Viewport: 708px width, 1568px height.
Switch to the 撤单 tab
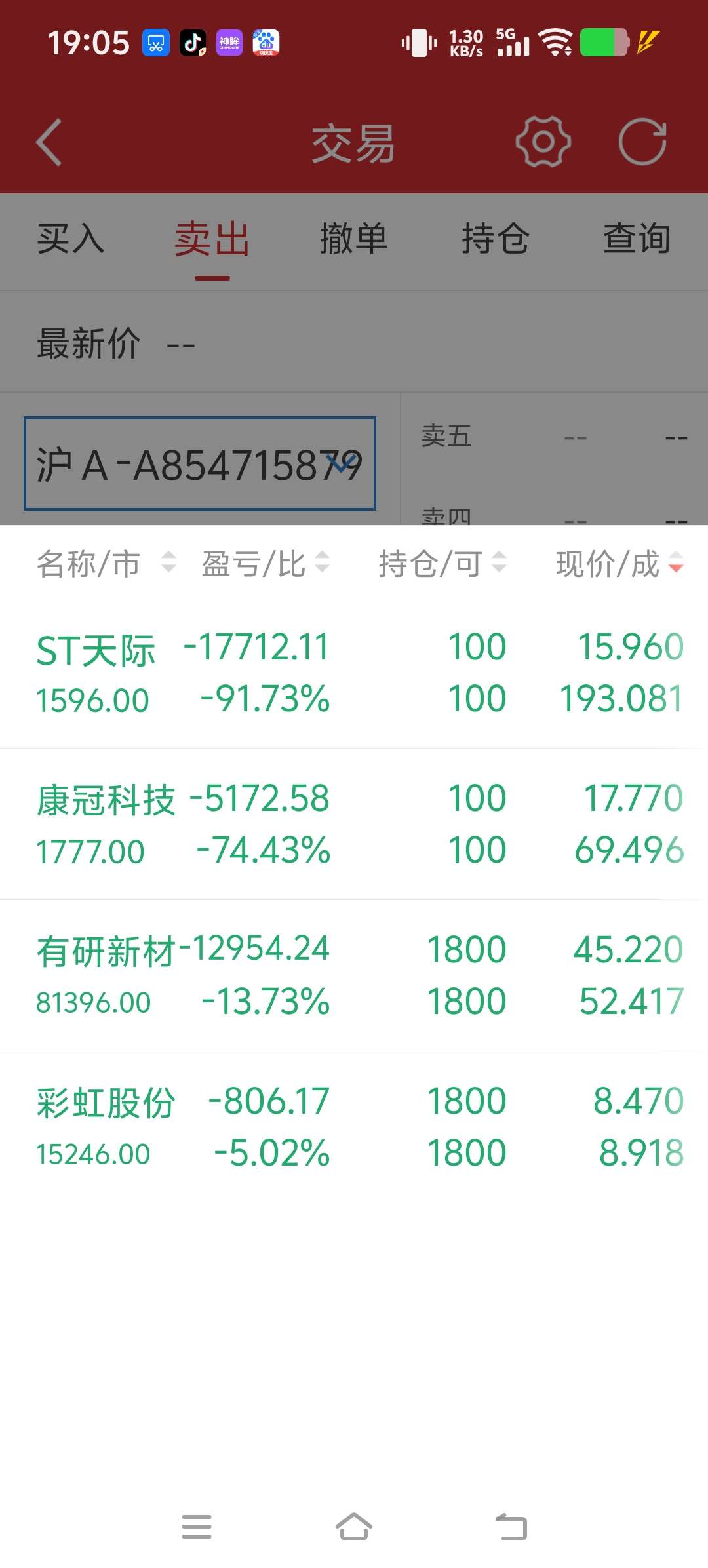[354, 239]
